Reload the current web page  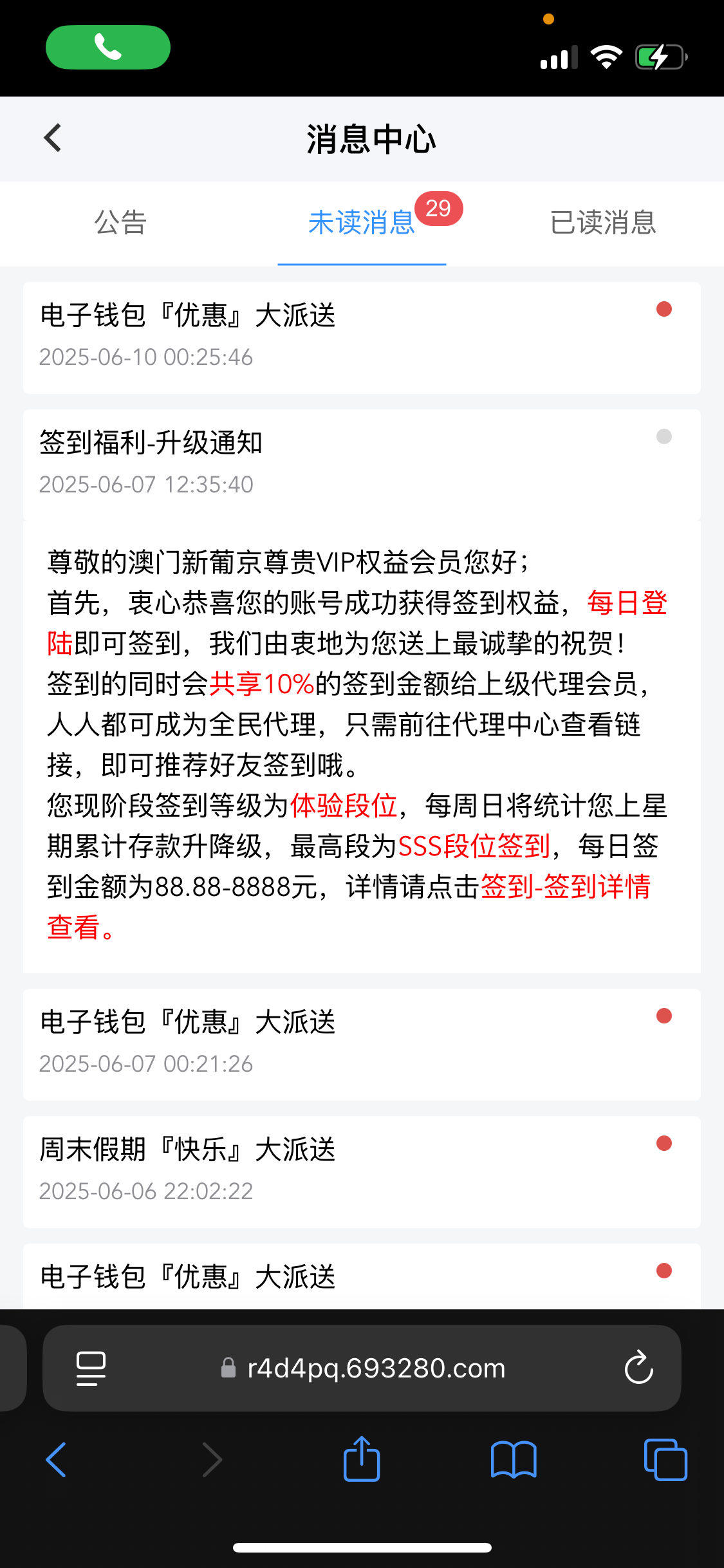(x=638, y=1367)
